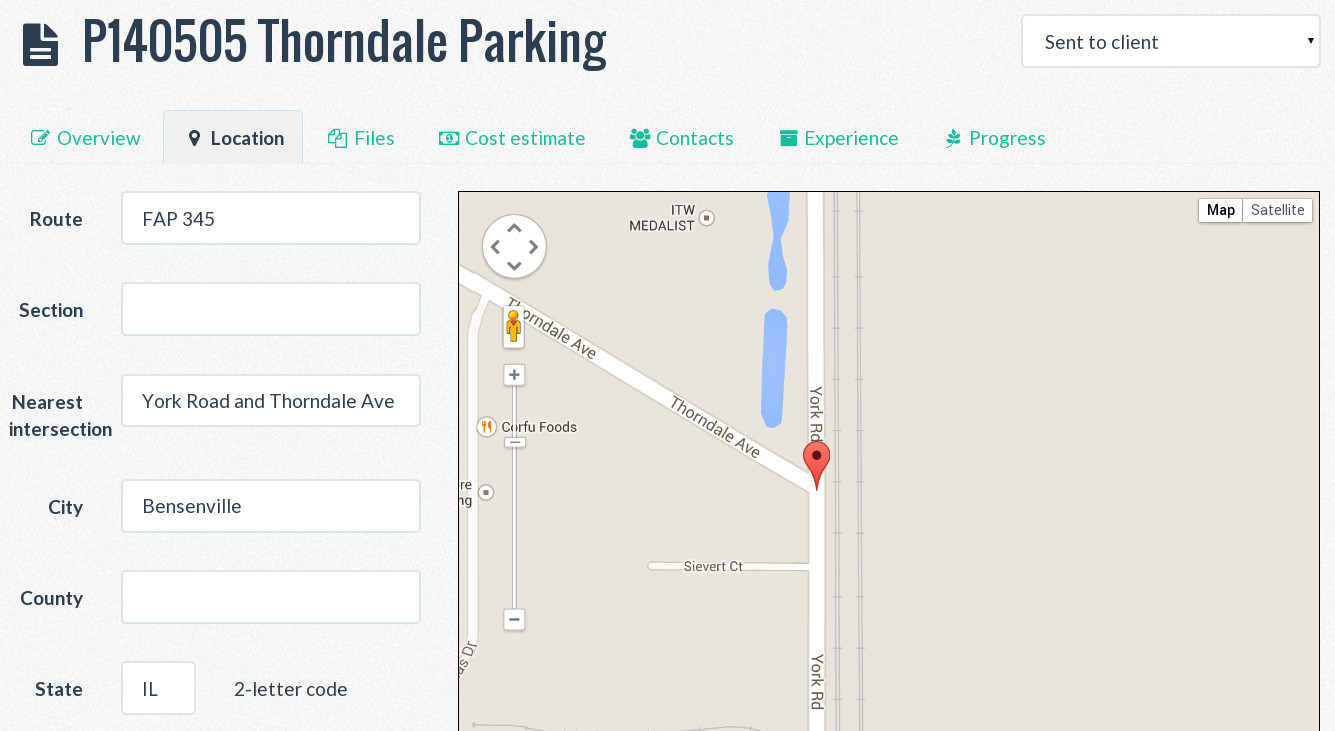Select the Map view button

click(x=1220, y=210)
